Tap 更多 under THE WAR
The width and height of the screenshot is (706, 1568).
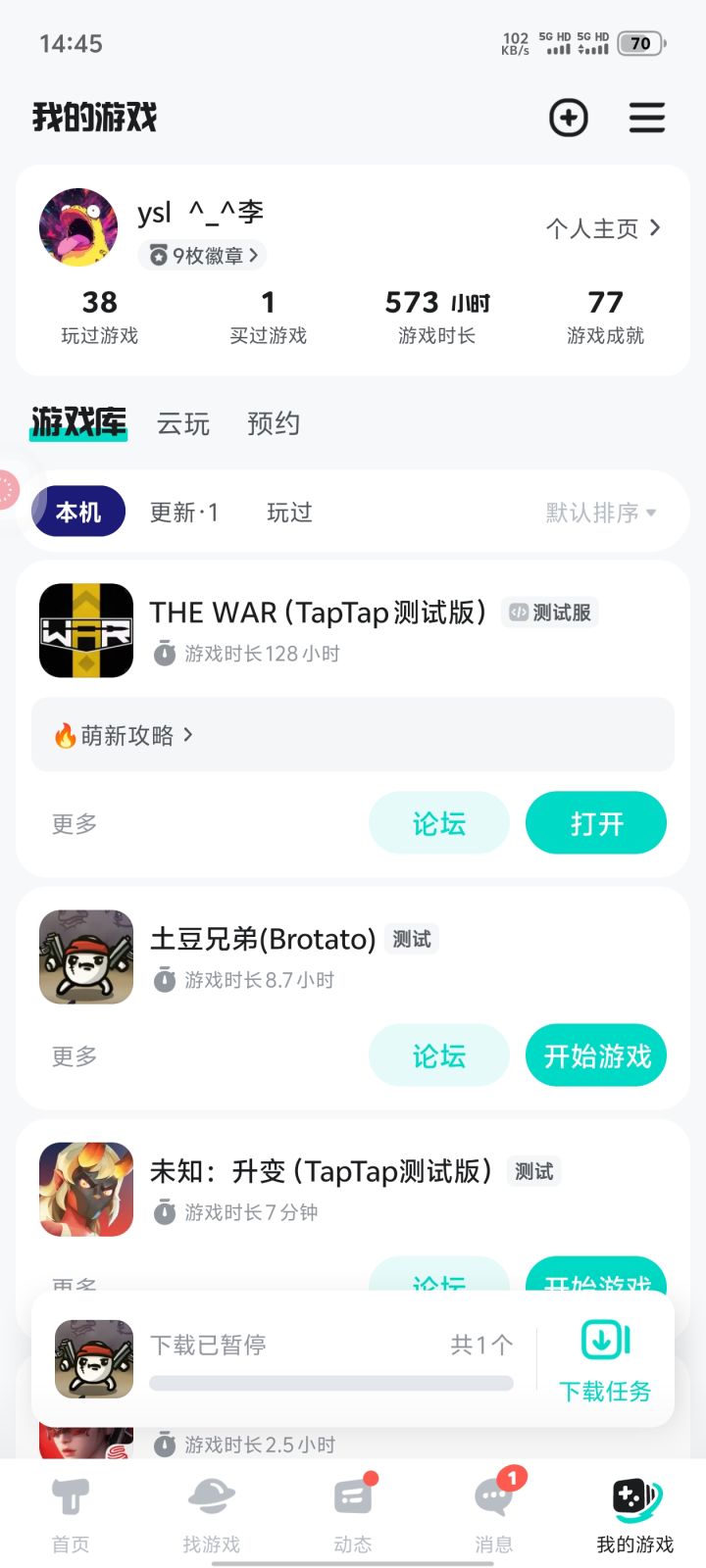point(75,824)
